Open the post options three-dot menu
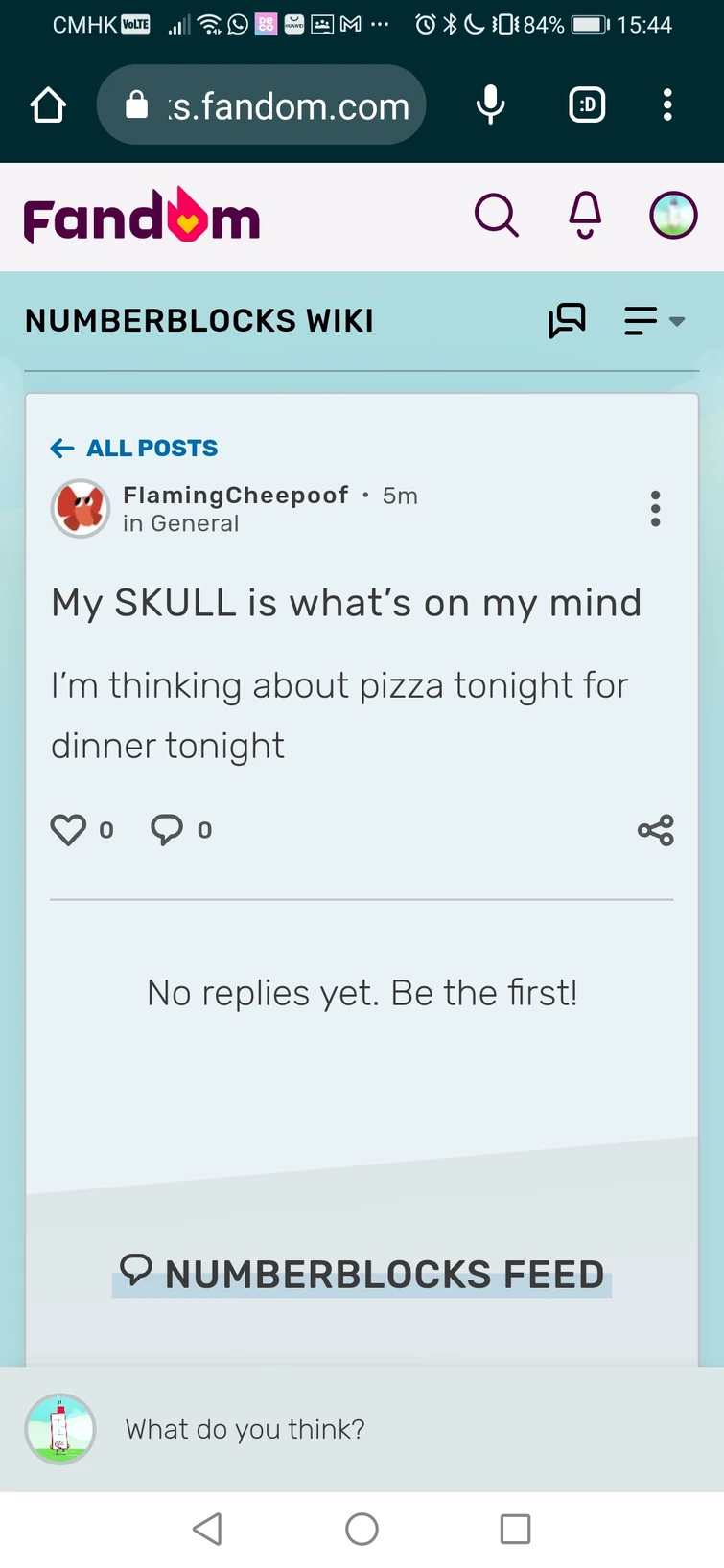724x1568 pixels. pos(656,509)
